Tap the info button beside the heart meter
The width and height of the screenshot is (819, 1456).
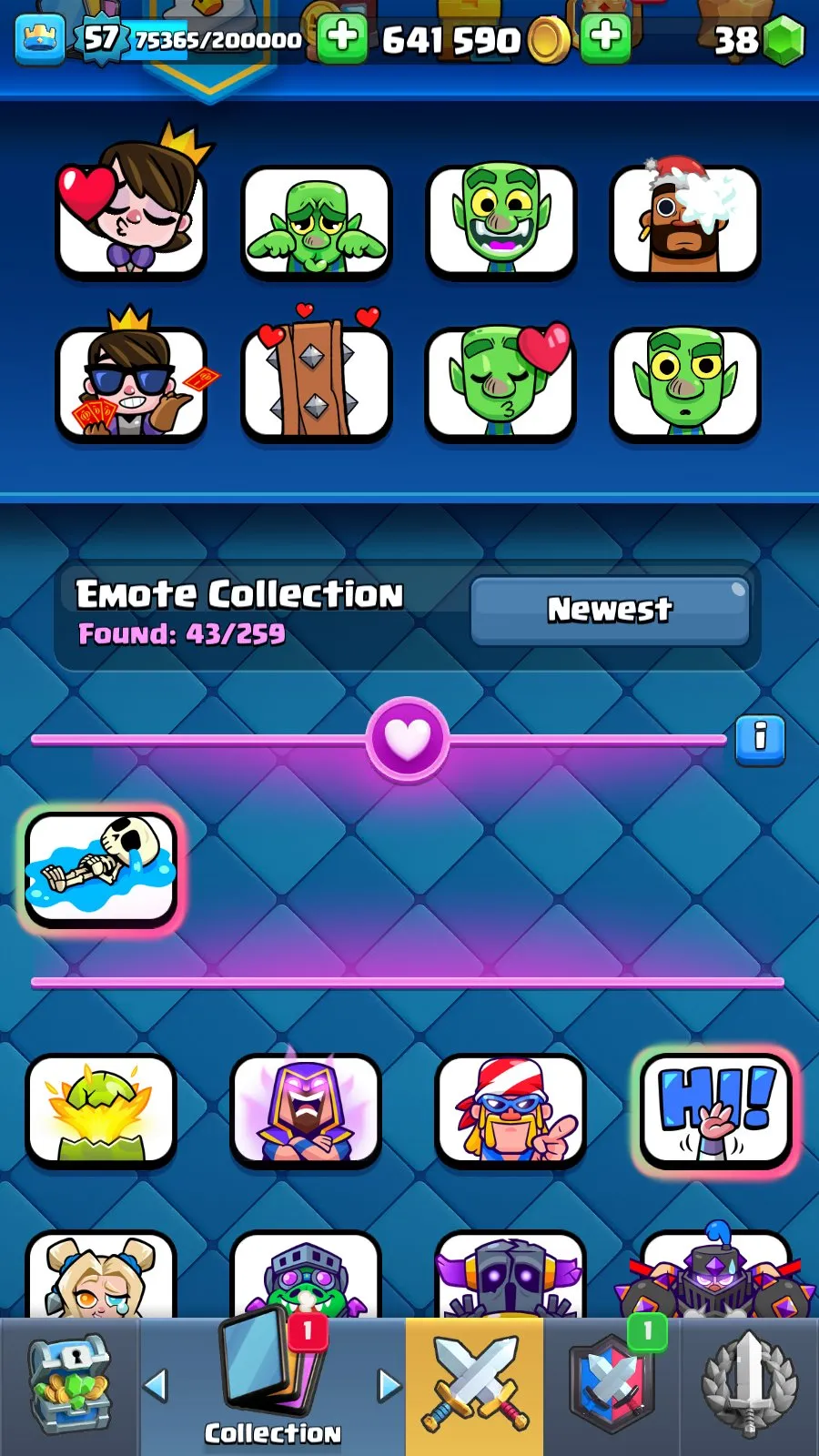pos(763,739)
